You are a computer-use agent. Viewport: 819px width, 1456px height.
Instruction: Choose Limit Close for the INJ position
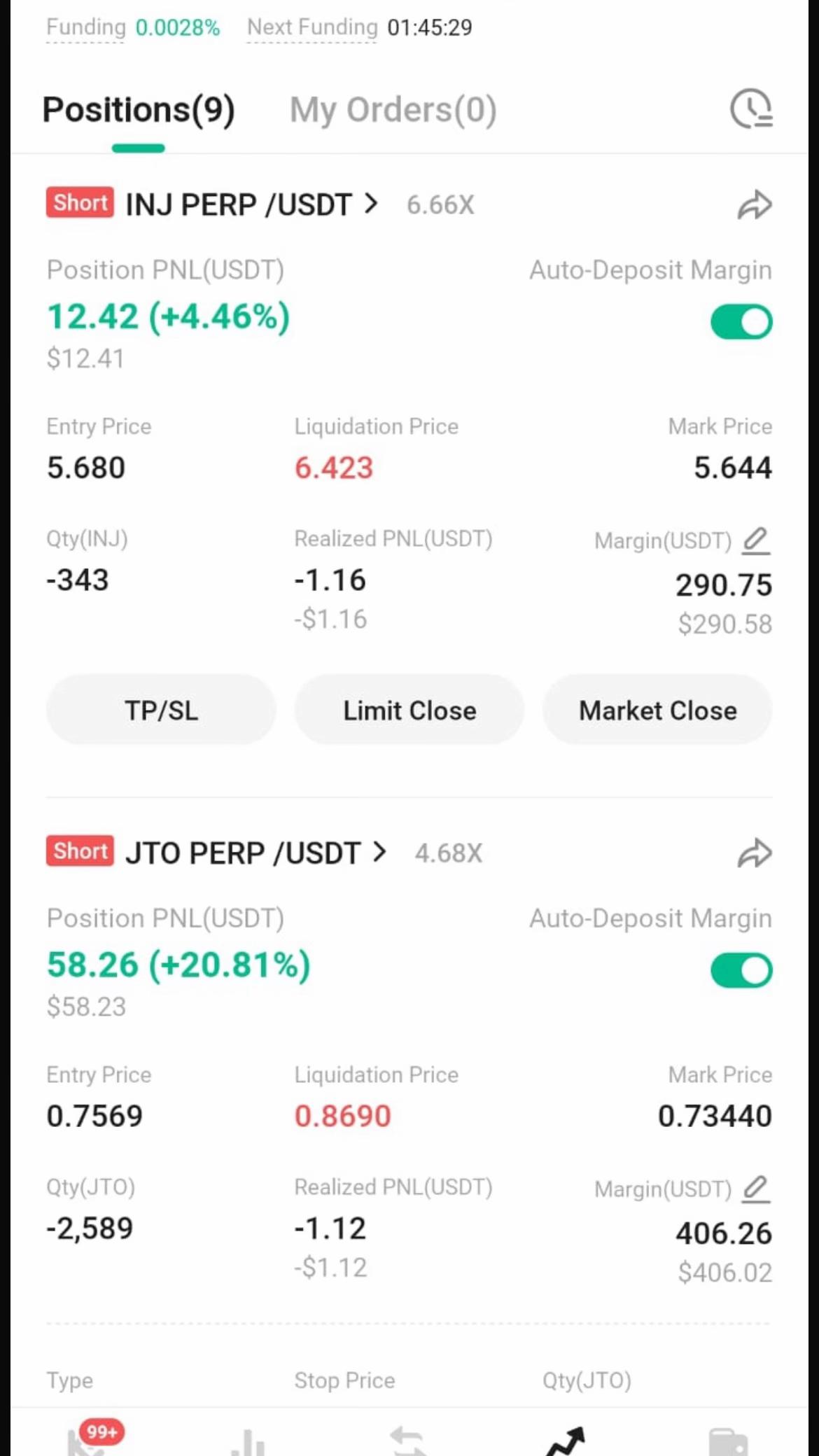tap(409, 710)
